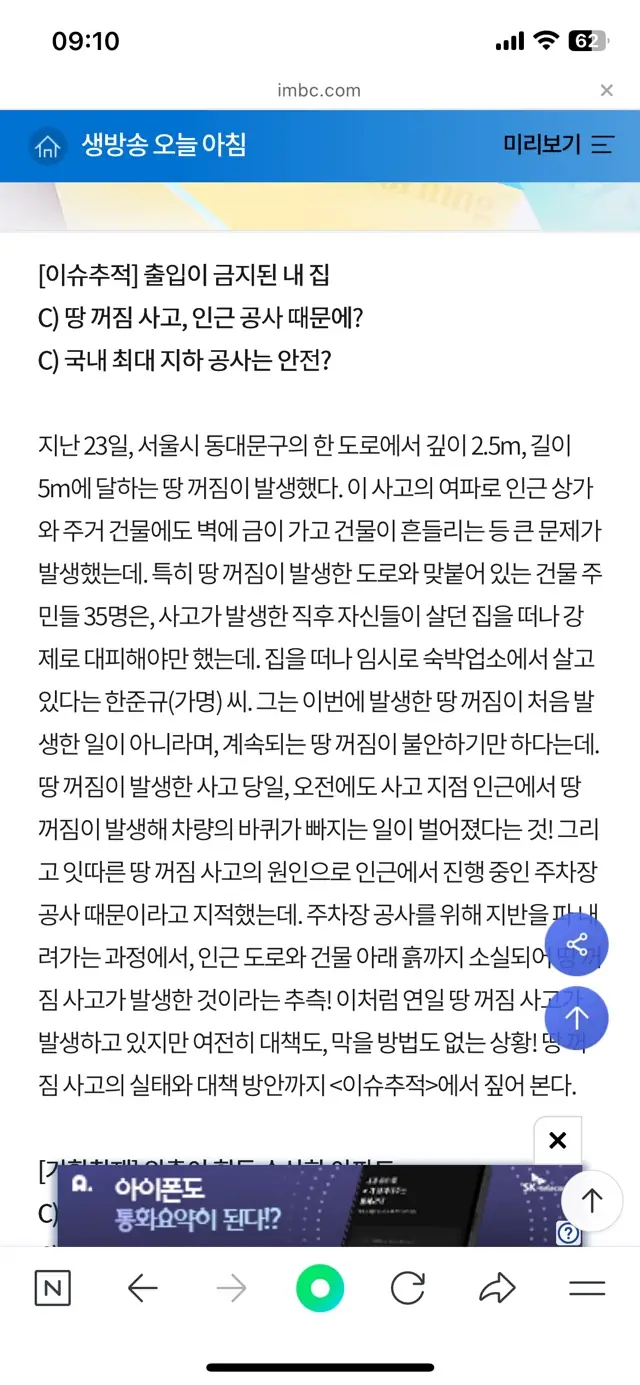Open the browser hamburger menu
This screenshot has height=1385, width=640.
point(587,1289)
